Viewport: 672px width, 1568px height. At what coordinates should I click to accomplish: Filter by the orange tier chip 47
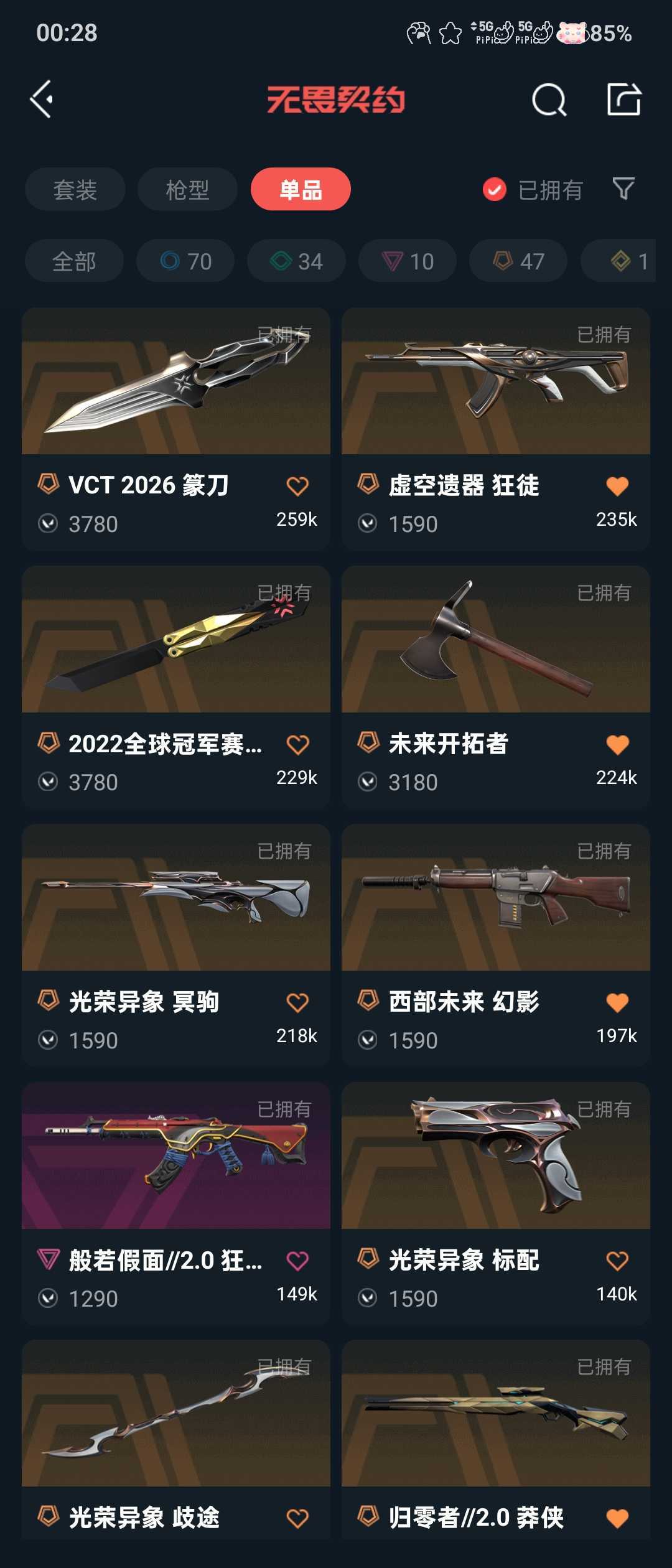click(518, 261)
